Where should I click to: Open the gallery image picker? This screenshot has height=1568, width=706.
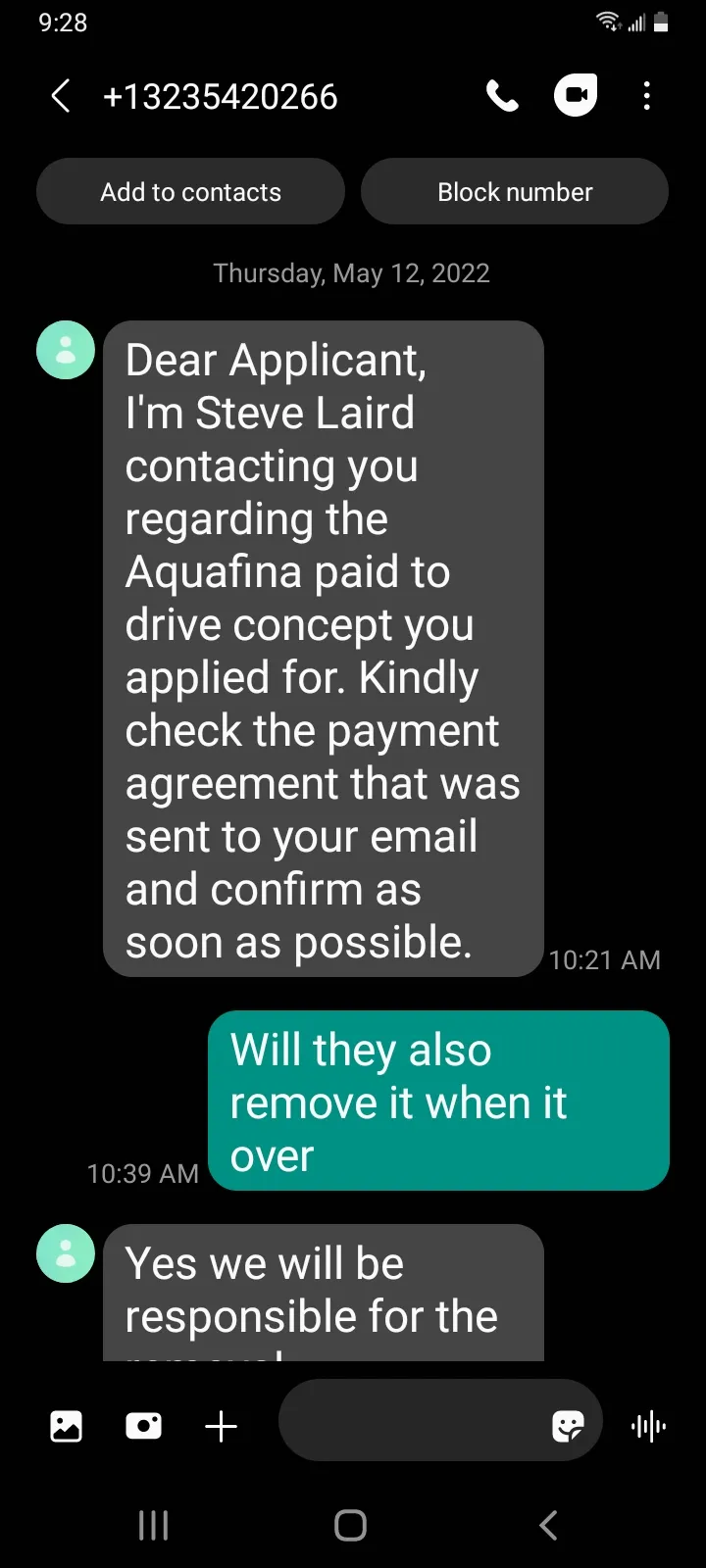coord(67,1426)
